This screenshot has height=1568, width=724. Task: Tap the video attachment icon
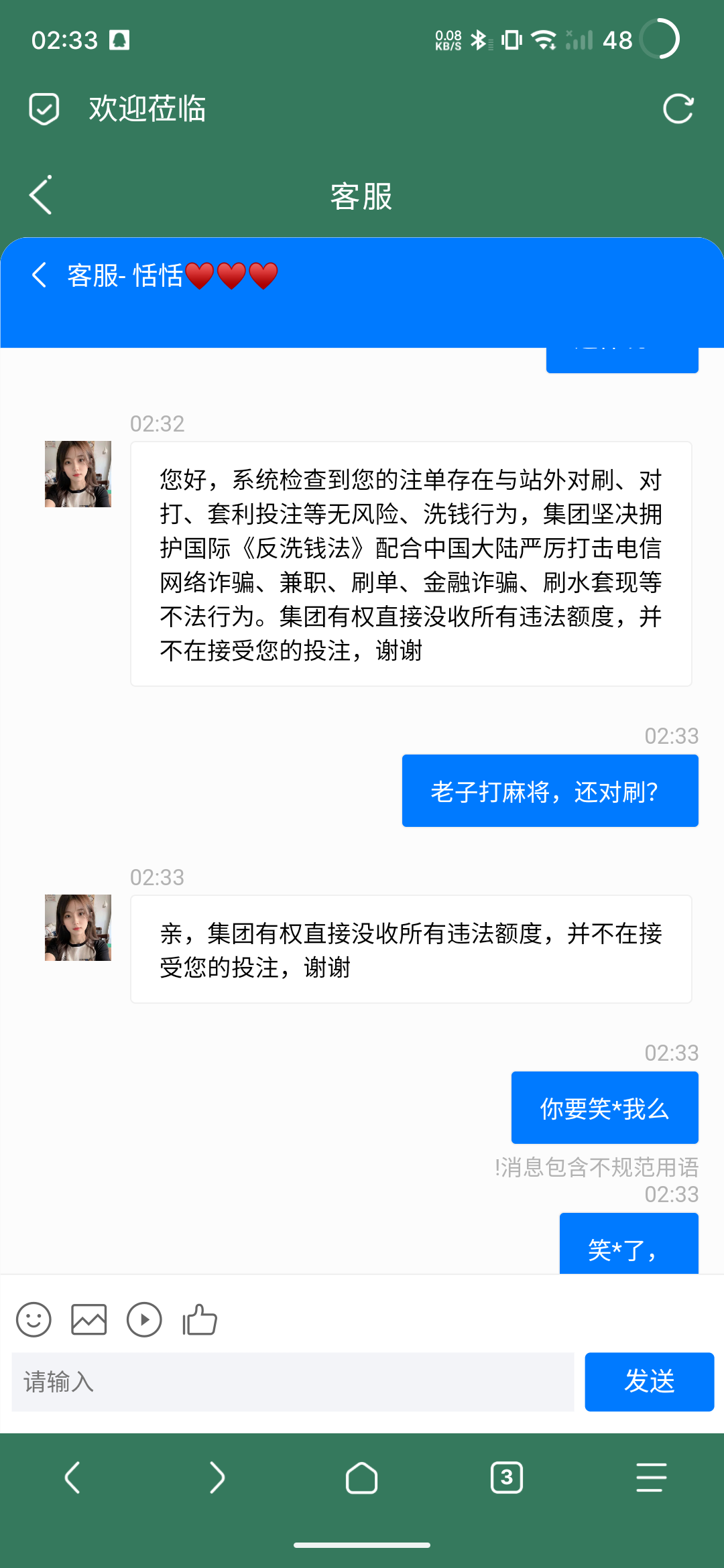144,1320
